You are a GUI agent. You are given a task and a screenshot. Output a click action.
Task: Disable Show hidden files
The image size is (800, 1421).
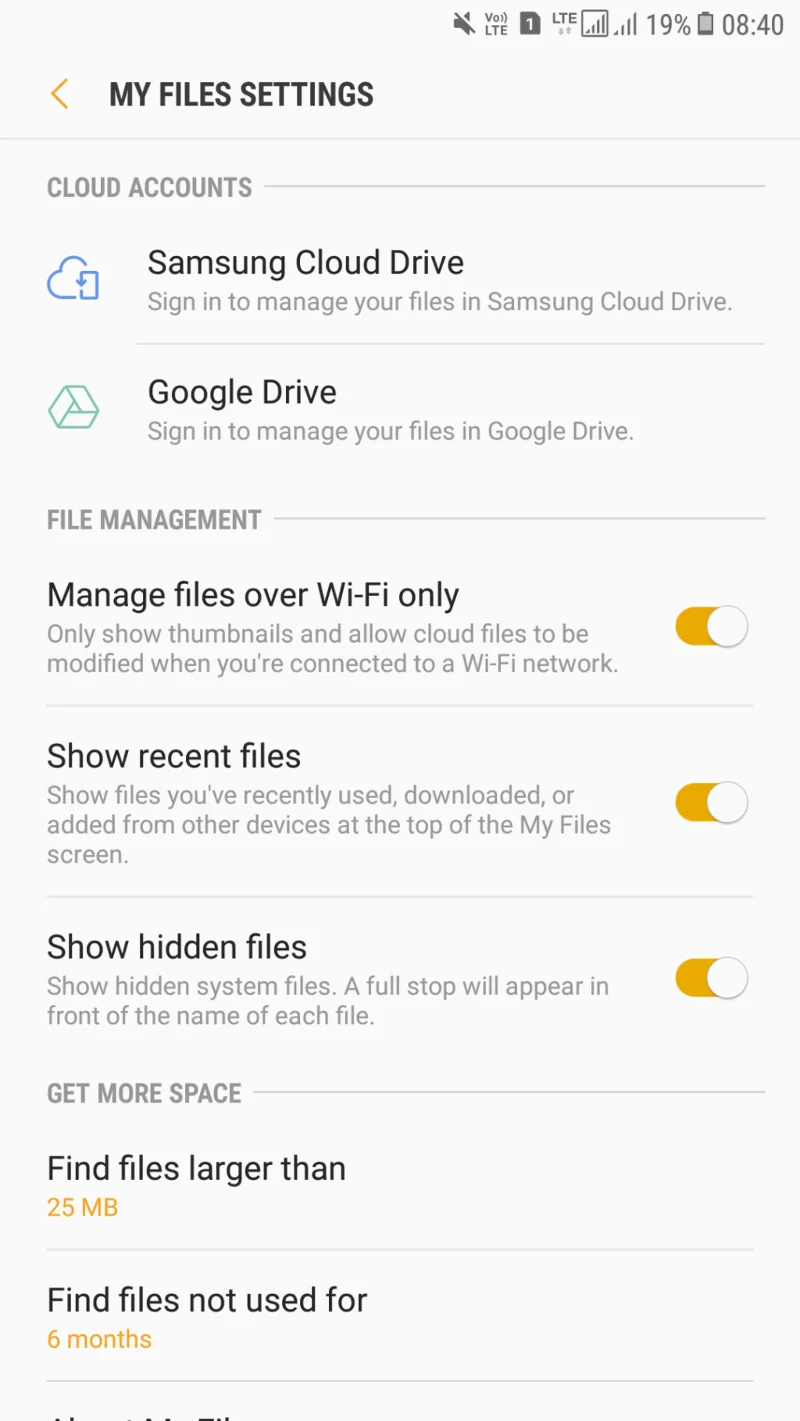tap(711, 978)
